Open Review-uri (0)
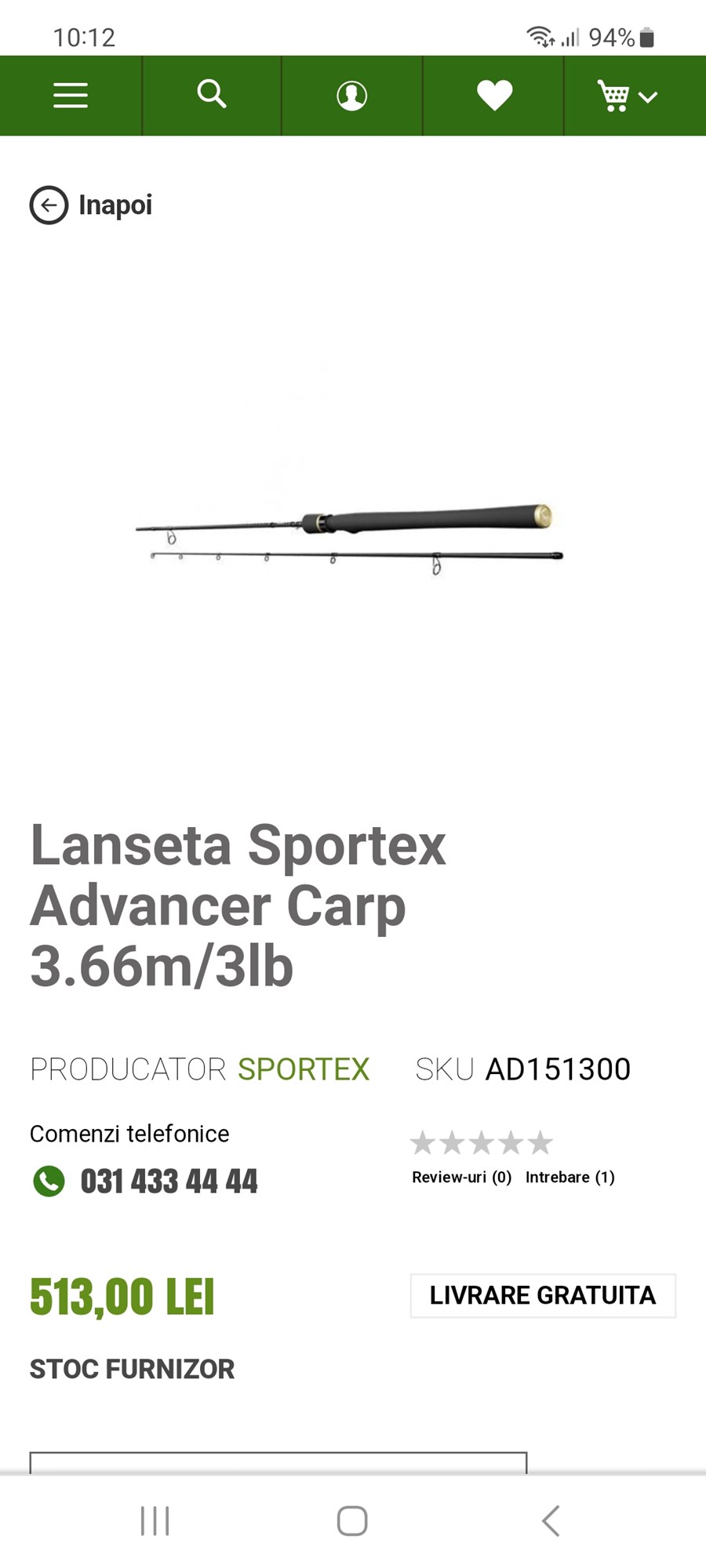The image size is (706, 1568). click(461, 1177)
